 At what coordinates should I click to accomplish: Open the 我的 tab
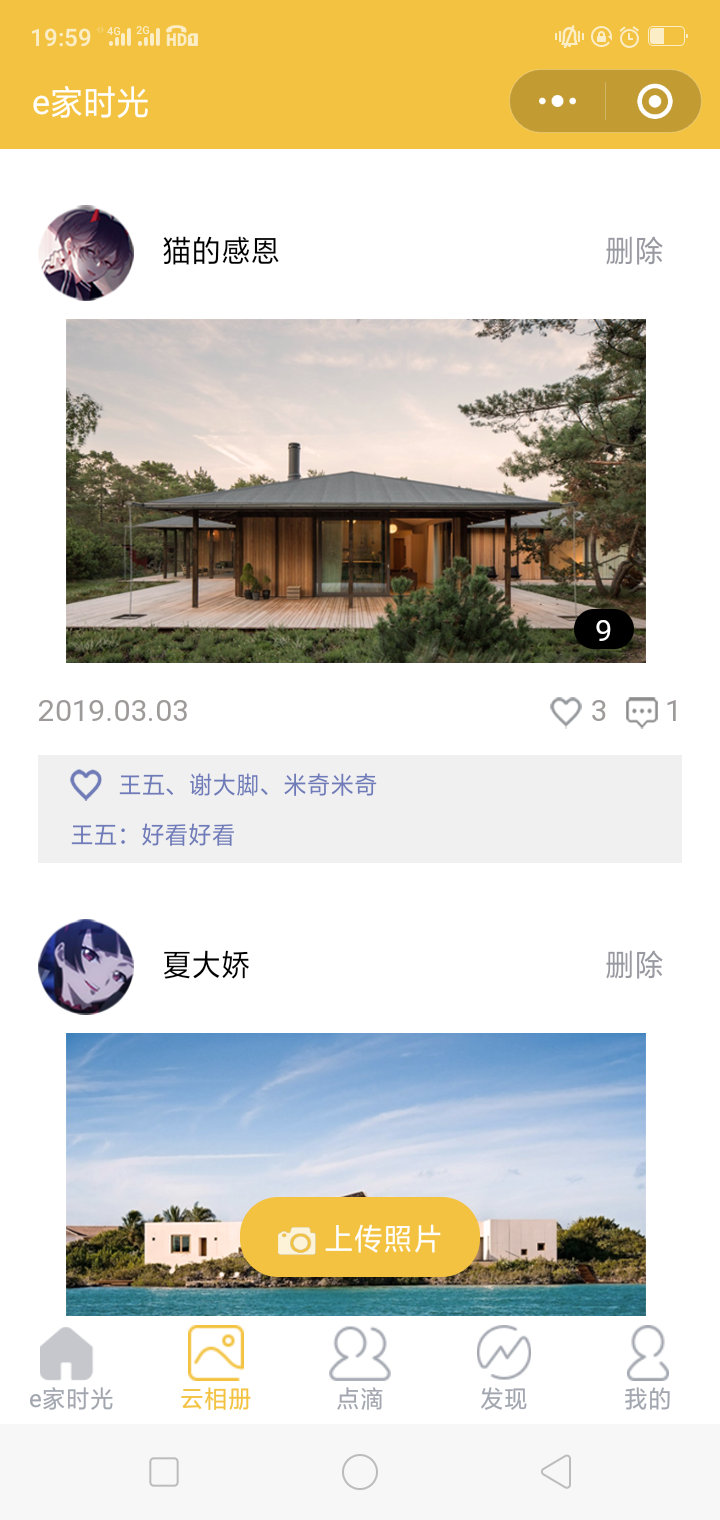click(647, 1368)
